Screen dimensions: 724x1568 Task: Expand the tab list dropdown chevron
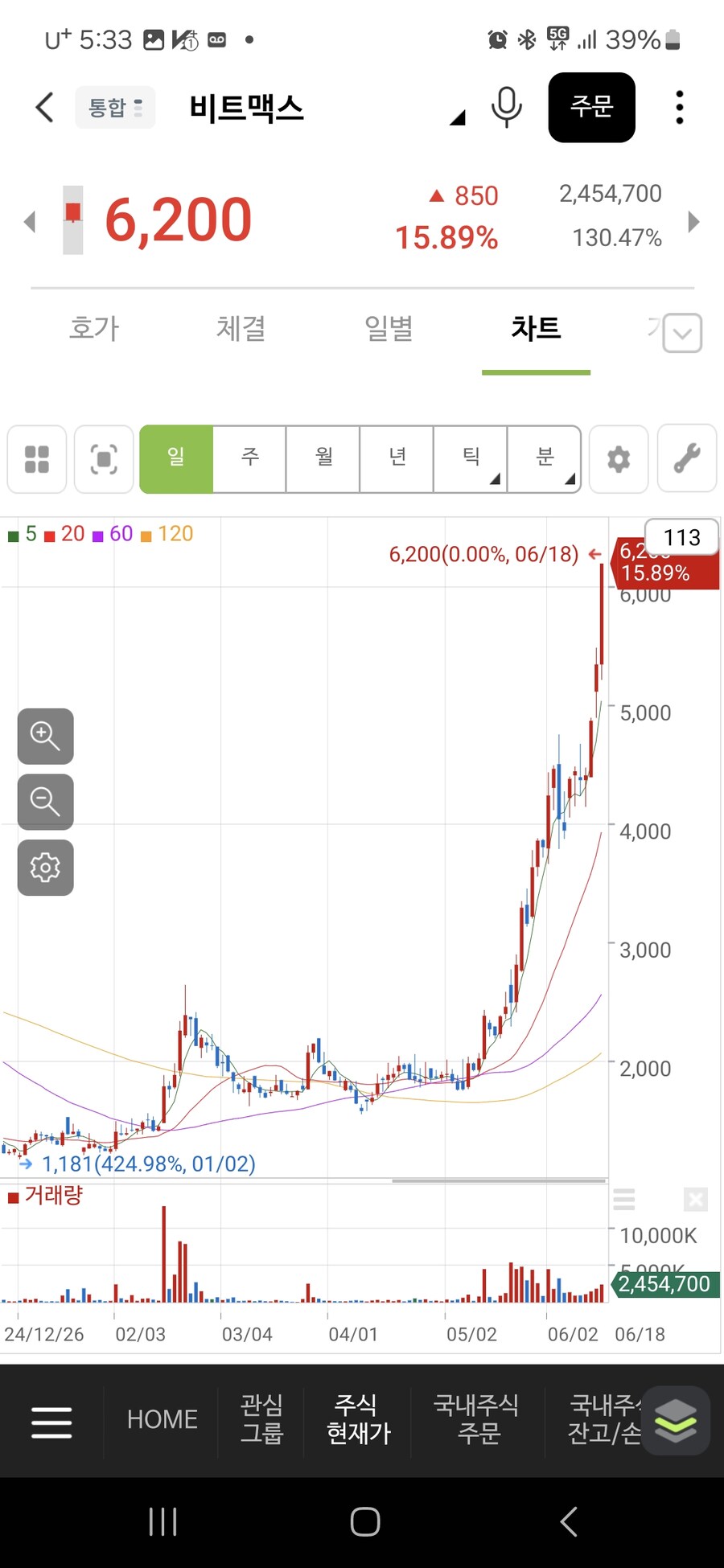click(x=682, y=333)
